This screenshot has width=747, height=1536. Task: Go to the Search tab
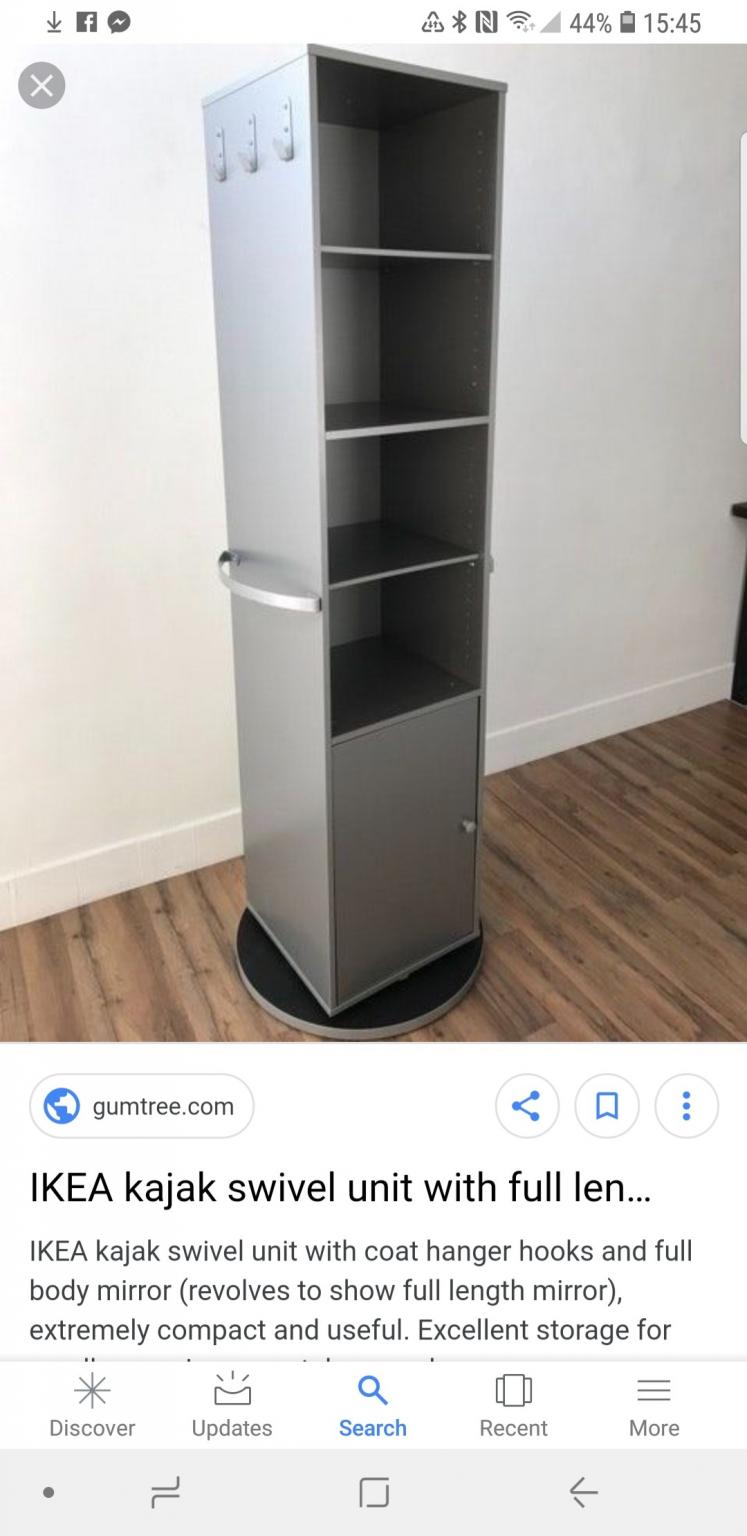click(373, 1406)
